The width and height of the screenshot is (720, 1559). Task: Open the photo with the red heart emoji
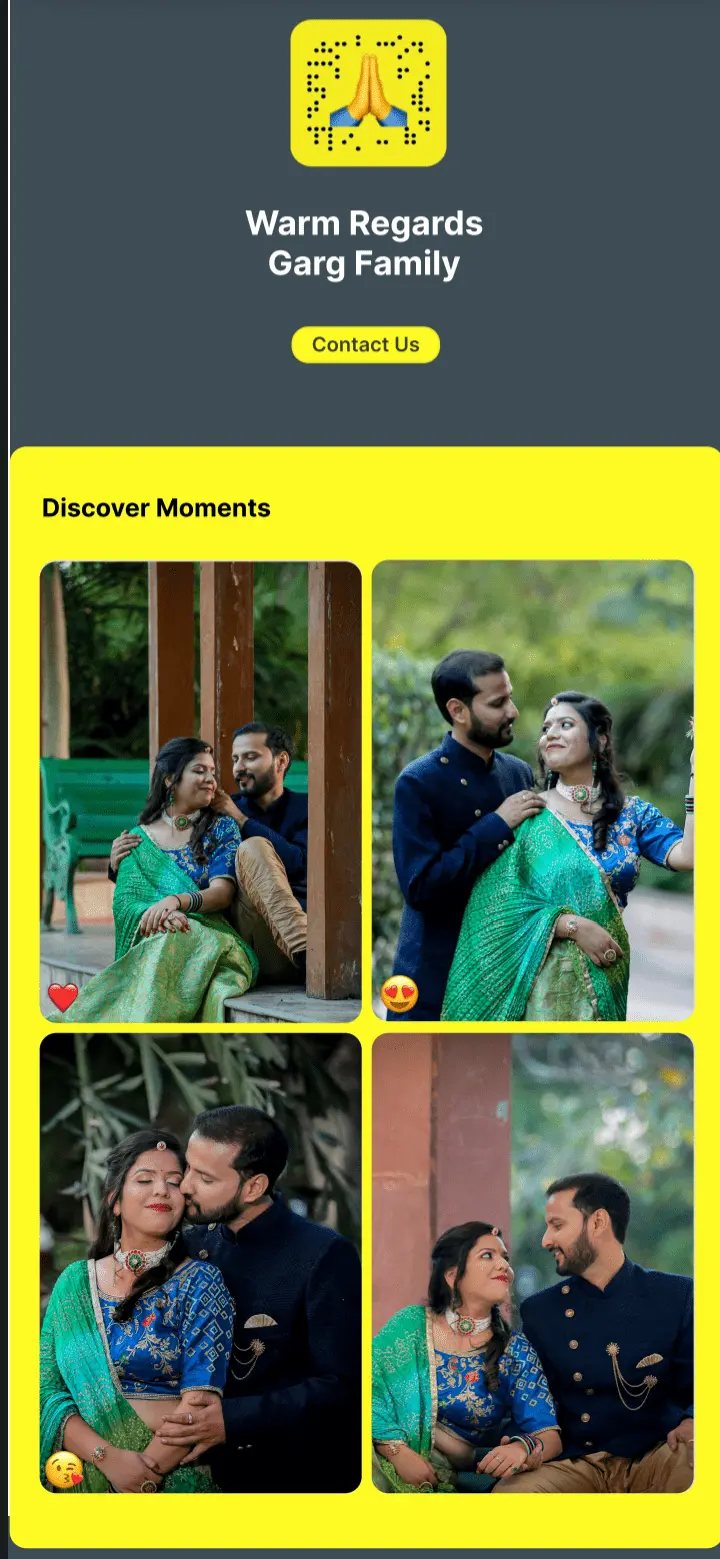pos(200,790)
